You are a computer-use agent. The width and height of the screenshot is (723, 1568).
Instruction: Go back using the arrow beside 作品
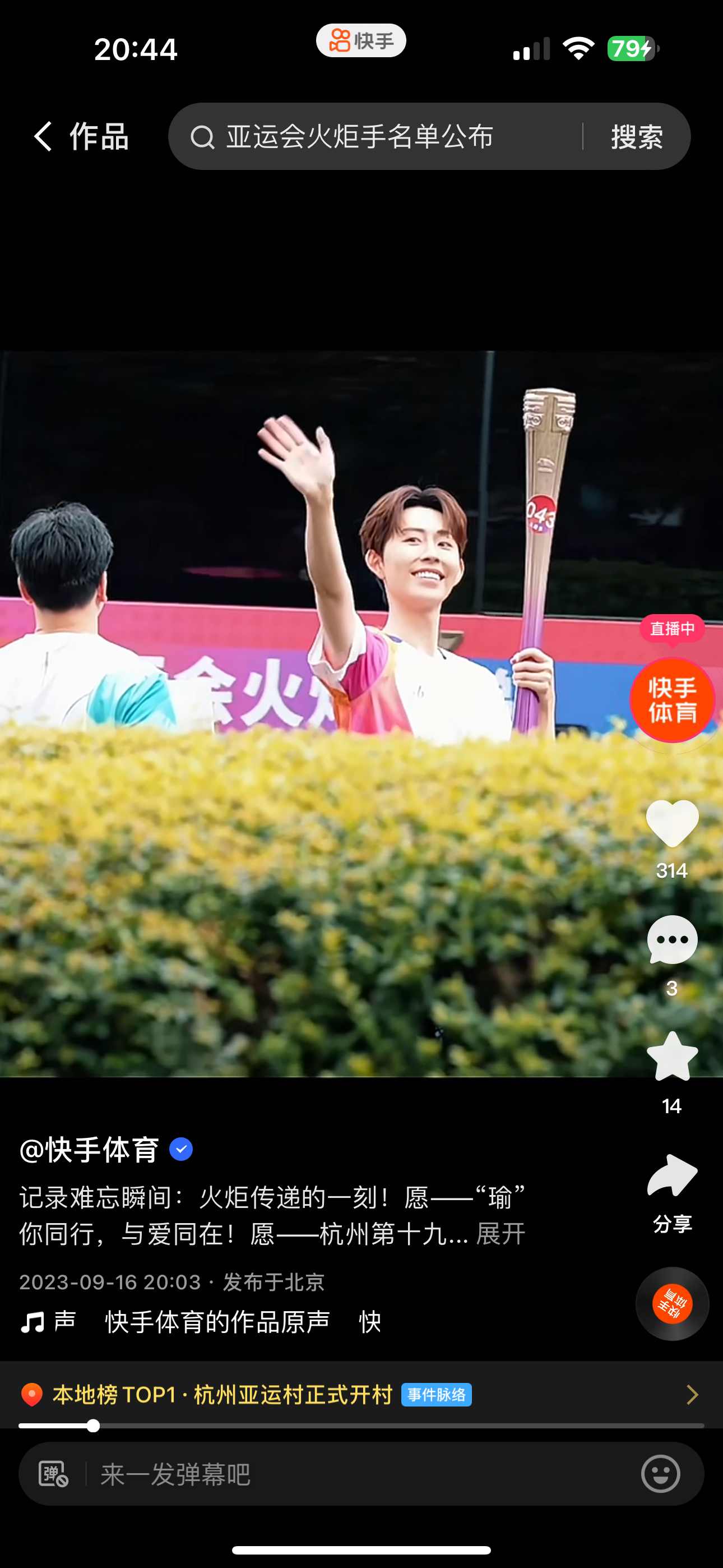point(44,136)
